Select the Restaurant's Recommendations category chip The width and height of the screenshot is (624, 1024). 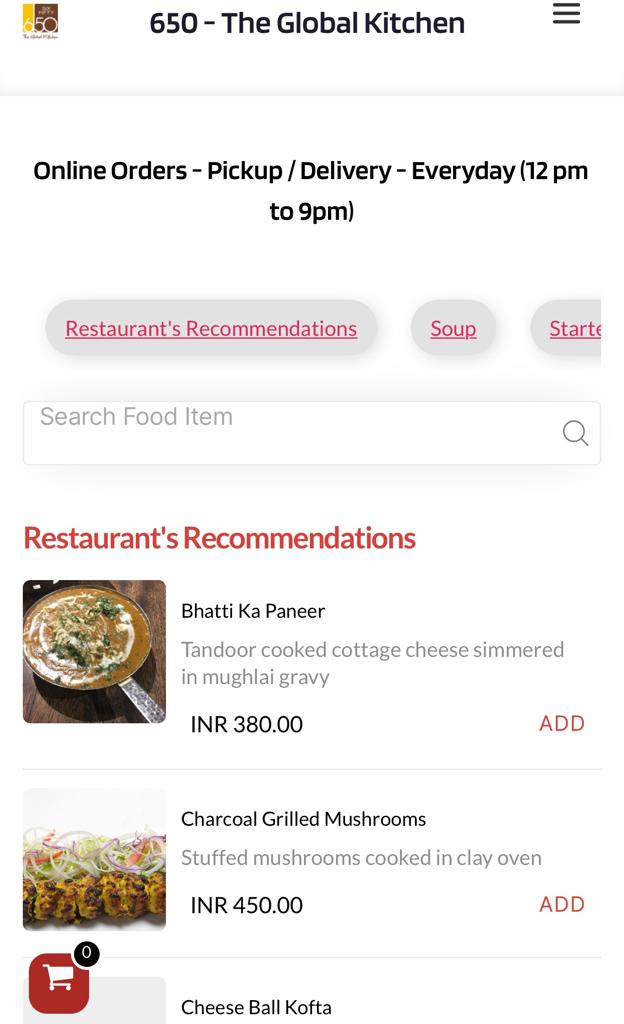[211, 328]
